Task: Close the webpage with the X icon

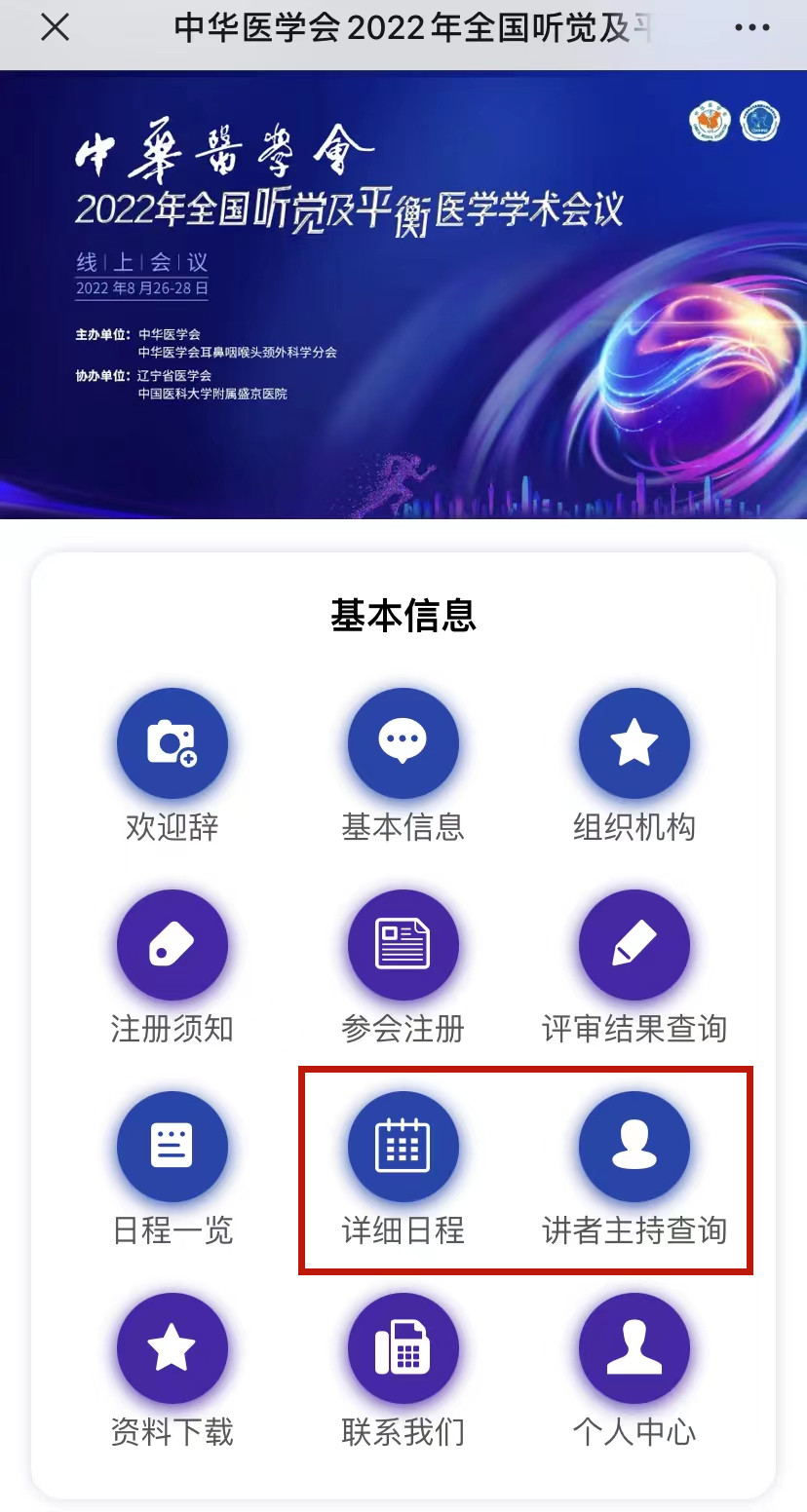Action: 56,28
